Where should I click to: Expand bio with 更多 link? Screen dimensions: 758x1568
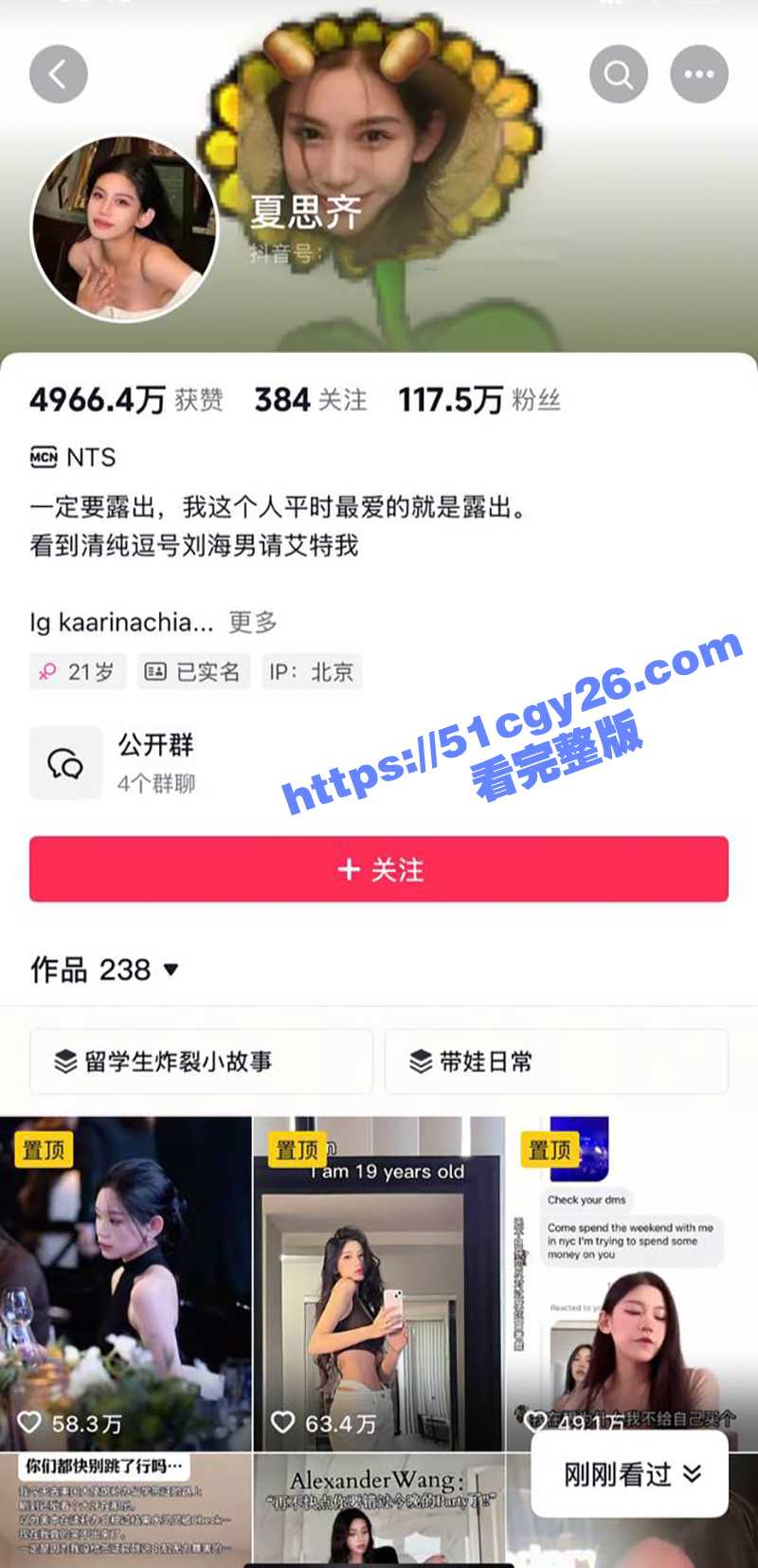[x=253, y=623]
